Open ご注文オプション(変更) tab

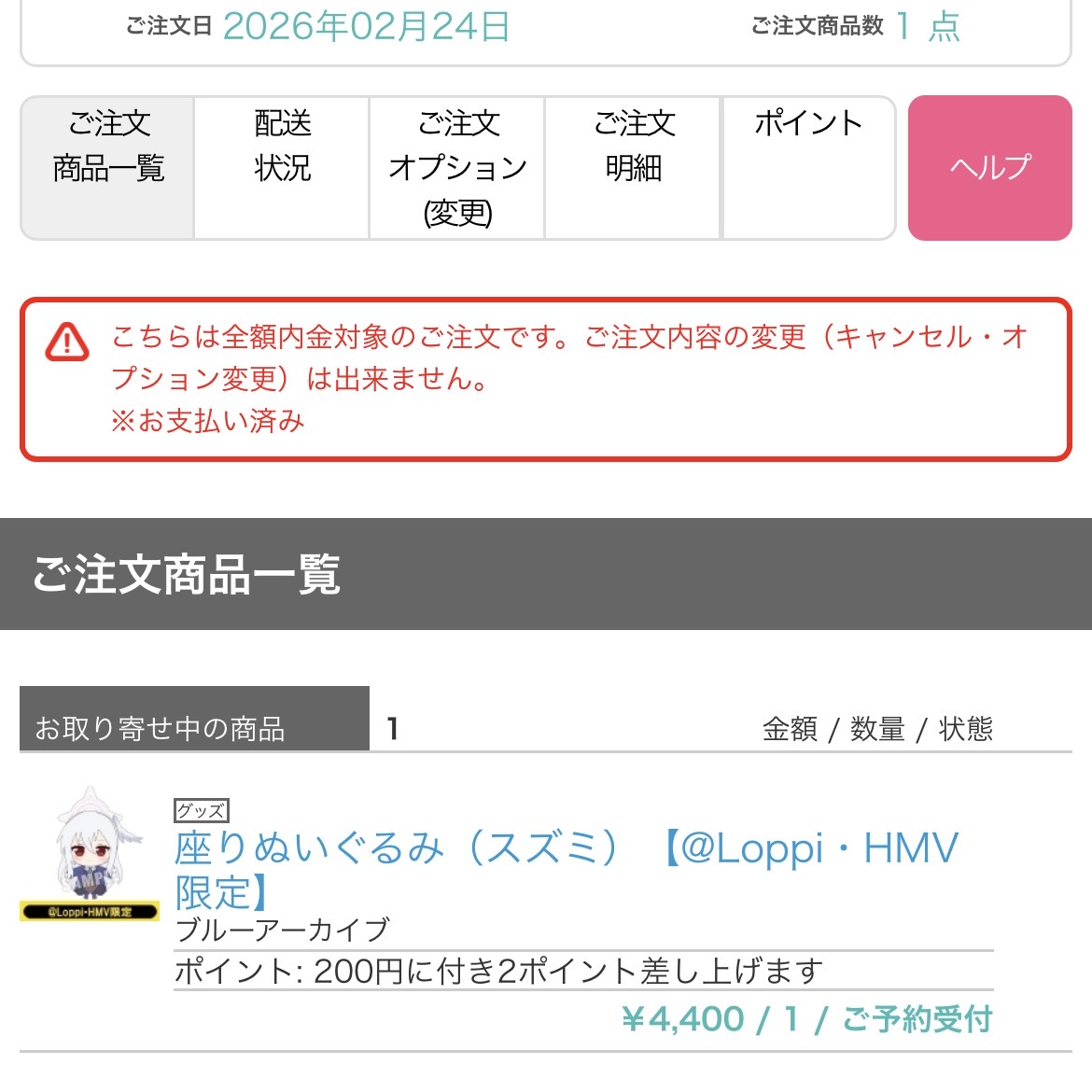457,168
